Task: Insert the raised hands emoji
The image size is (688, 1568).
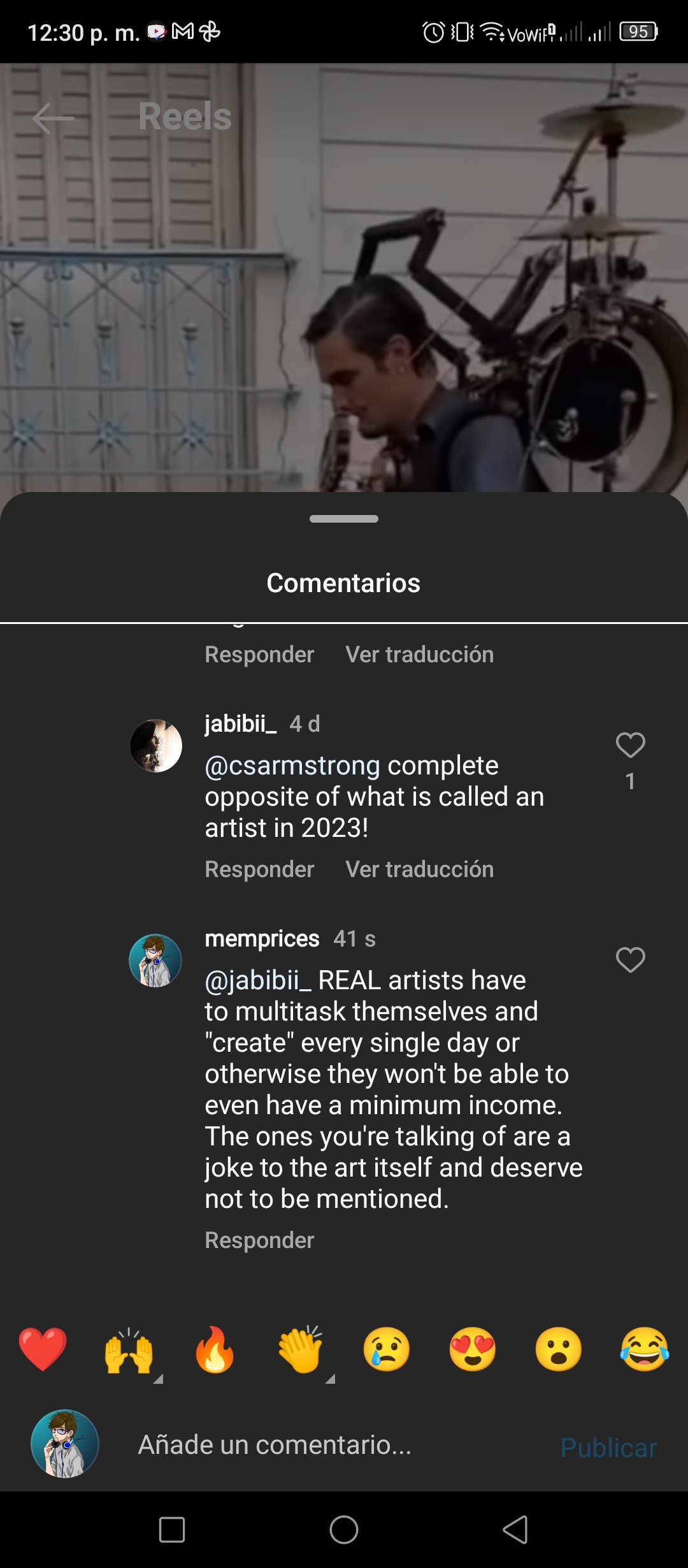Action: pos(129,1349)
